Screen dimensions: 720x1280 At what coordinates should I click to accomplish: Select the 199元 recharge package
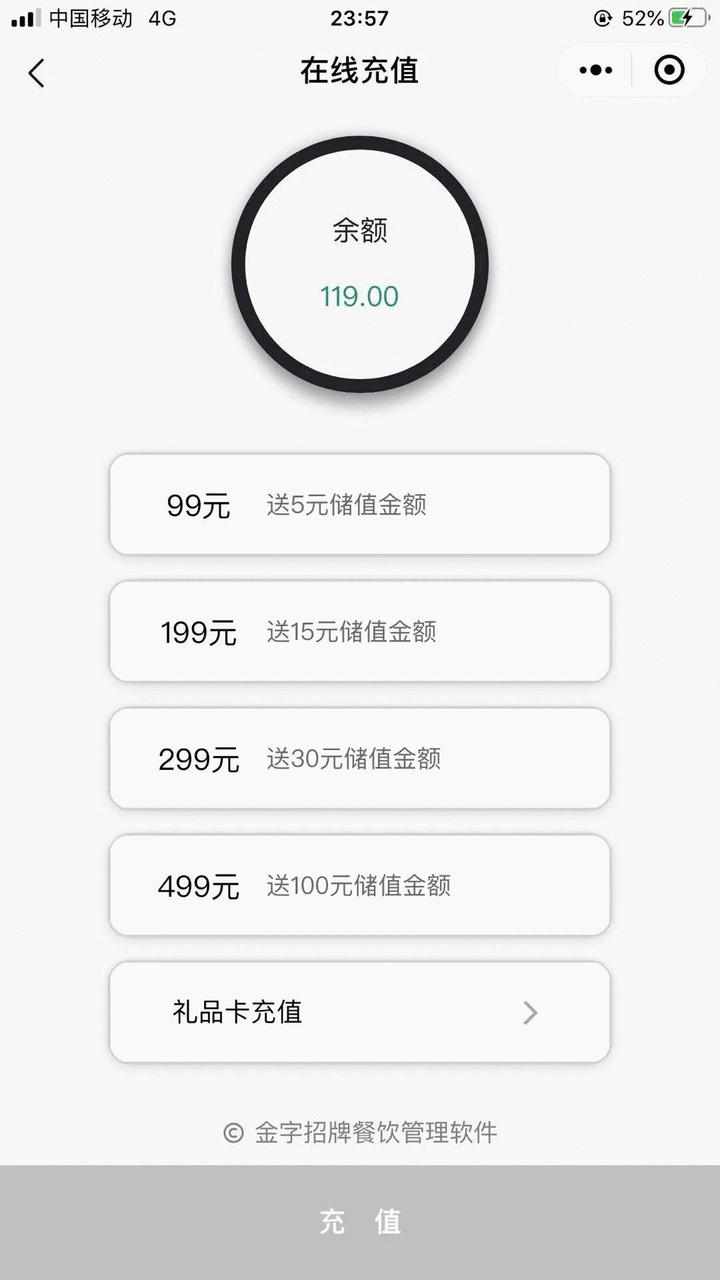tap(360, 631)
